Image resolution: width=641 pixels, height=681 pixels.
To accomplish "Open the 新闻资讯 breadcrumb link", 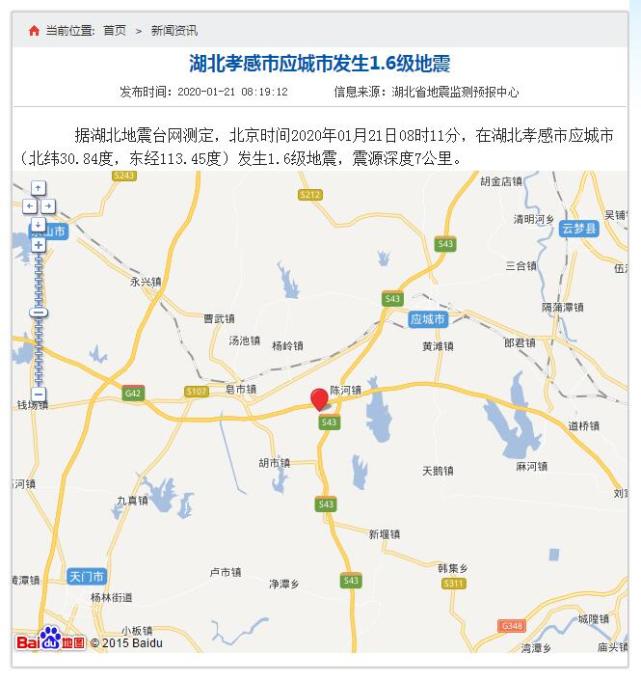I will click(x=174, y=31).
